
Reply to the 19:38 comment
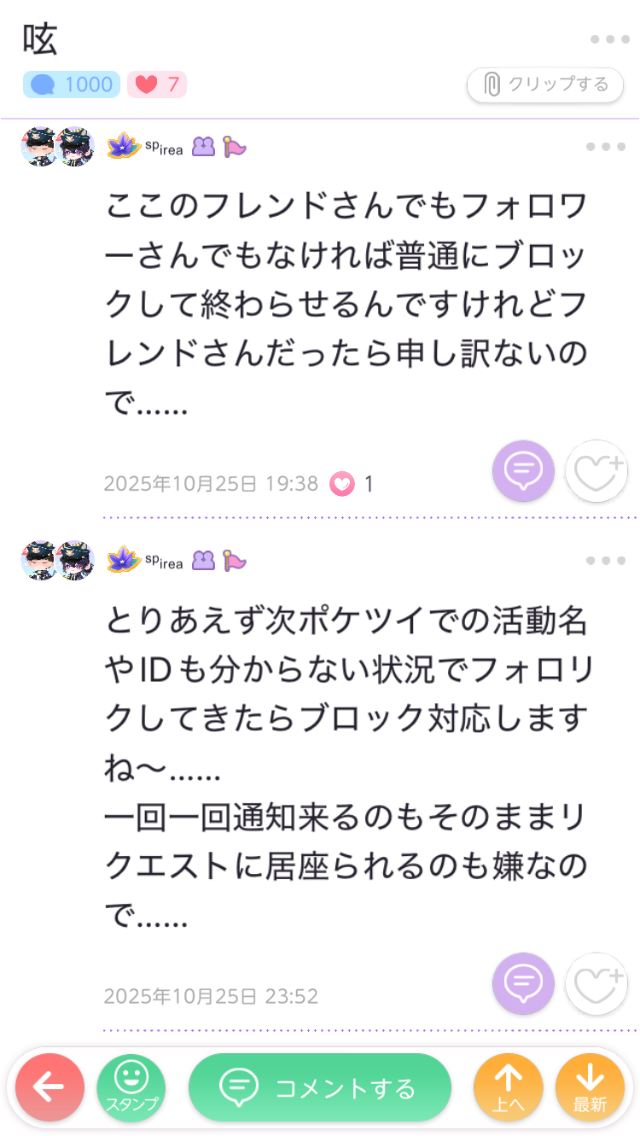point(523,471)
